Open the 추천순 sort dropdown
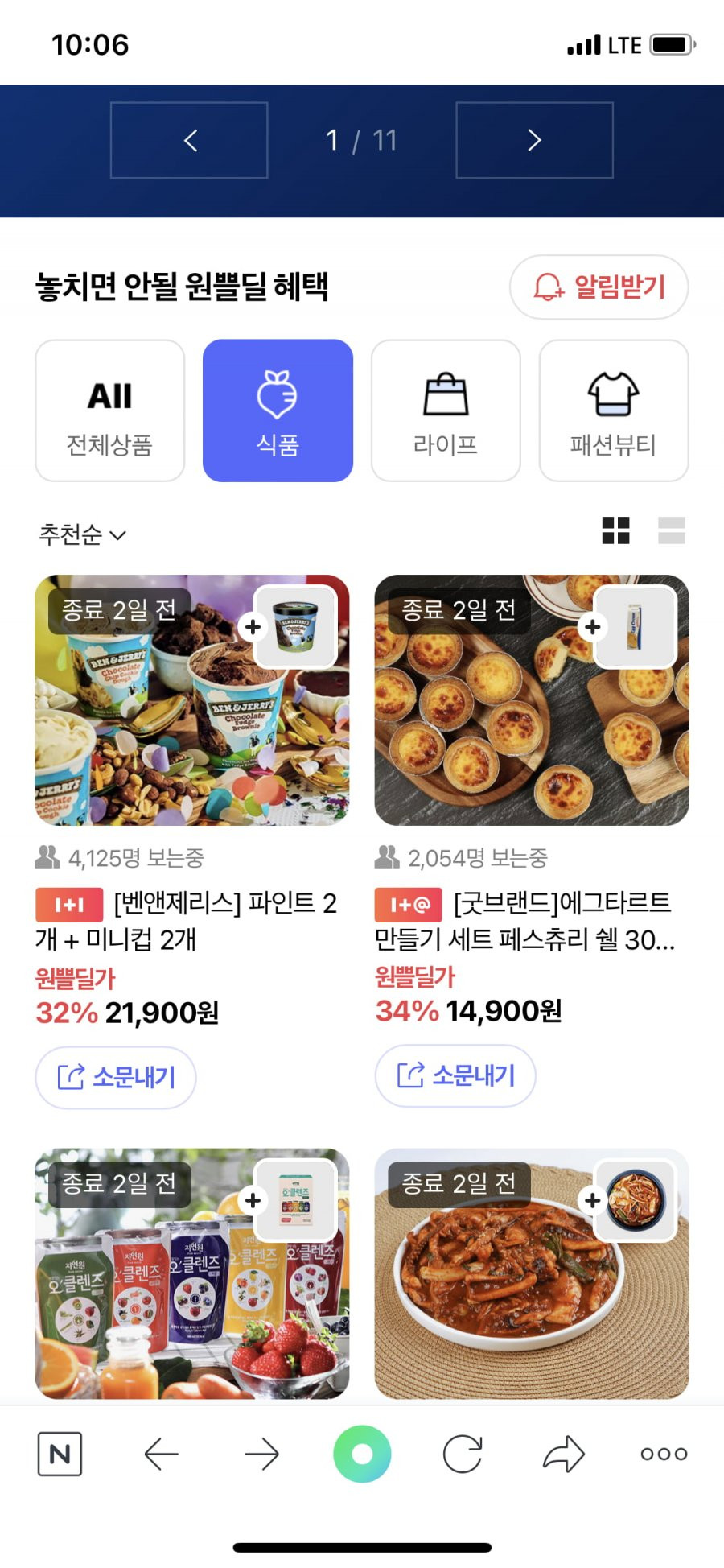 82,534
